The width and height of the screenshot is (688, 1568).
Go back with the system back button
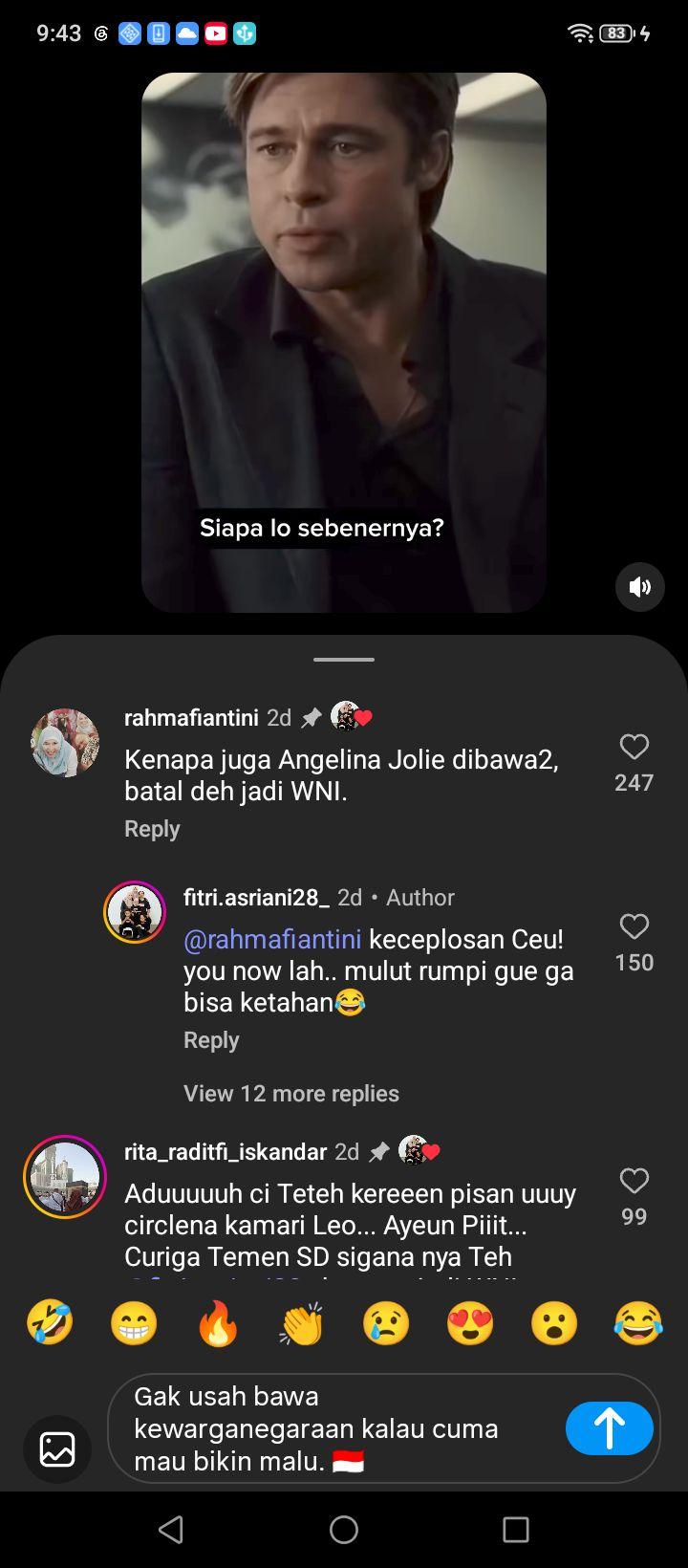coord(171,1530)
